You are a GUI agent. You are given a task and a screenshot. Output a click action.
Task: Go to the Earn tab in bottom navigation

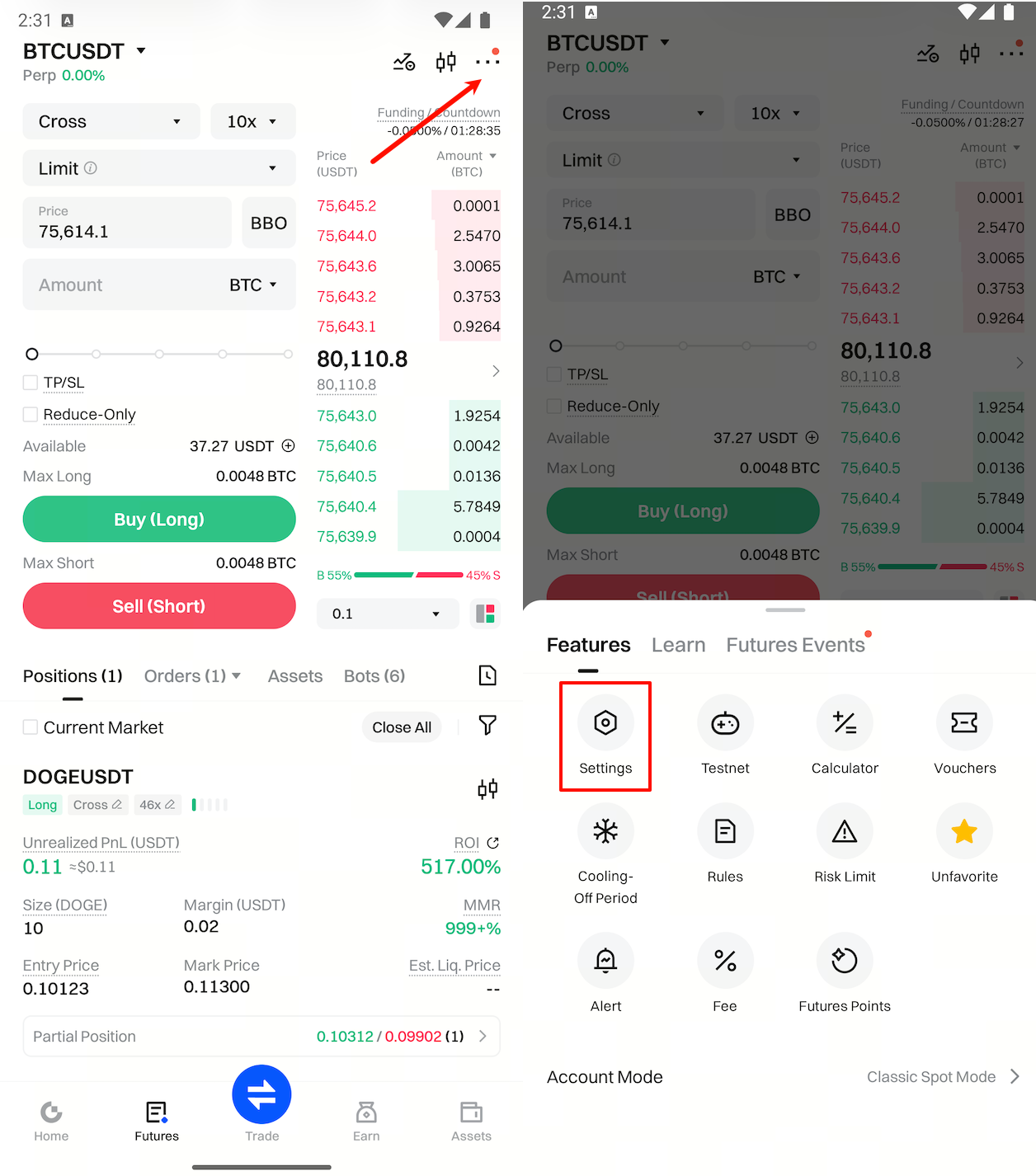point(366,1120)
